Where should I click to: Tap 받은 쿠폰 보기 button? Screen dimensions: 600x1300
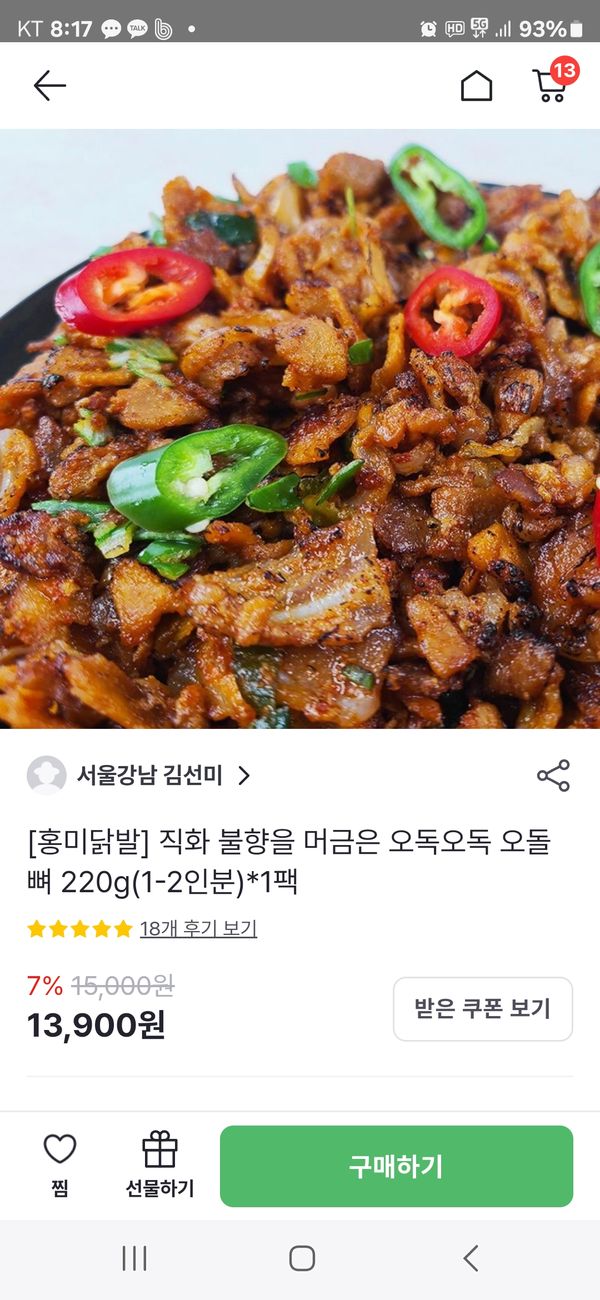483,1008
